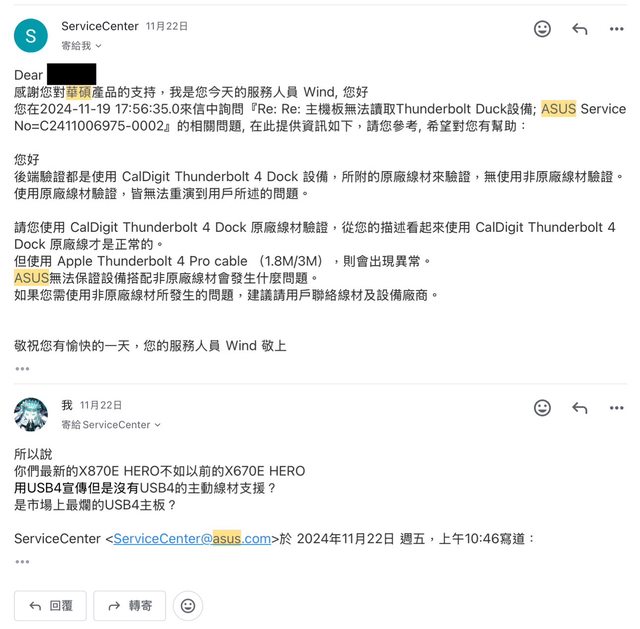Show quoted text in my message
640x629 pixels.
(22, 562)
